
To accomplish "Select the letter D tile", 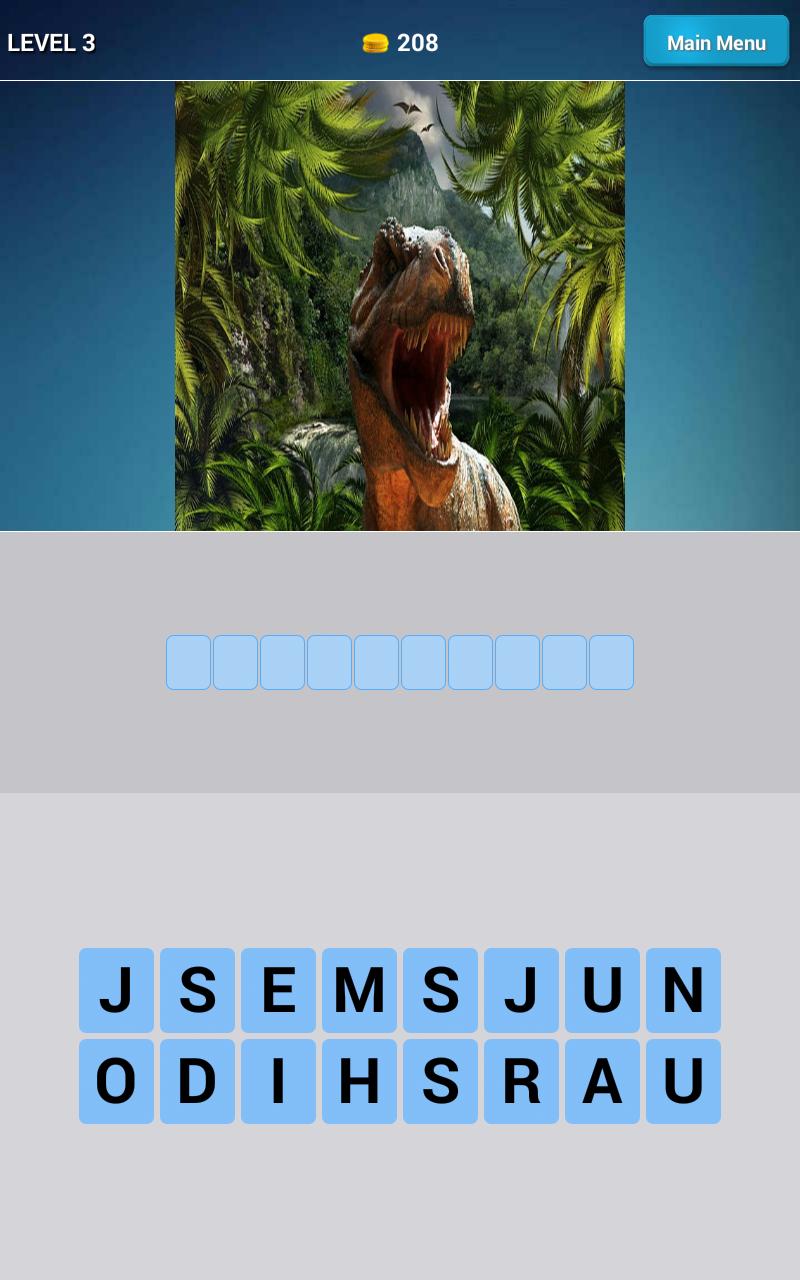I will (x=197, y=1081).
